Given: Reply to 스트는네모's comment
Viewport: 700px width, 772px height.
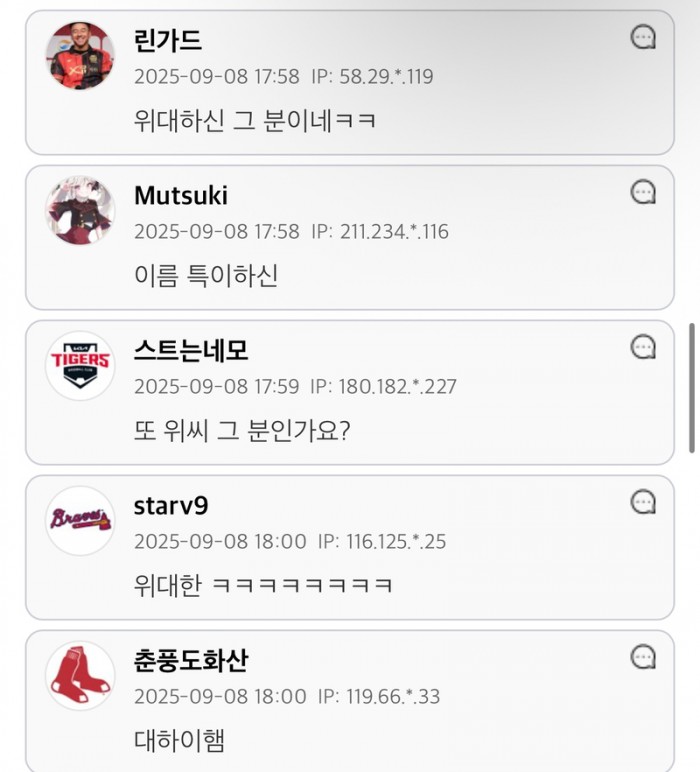Looking at the screenshot, I should point(644,347).
